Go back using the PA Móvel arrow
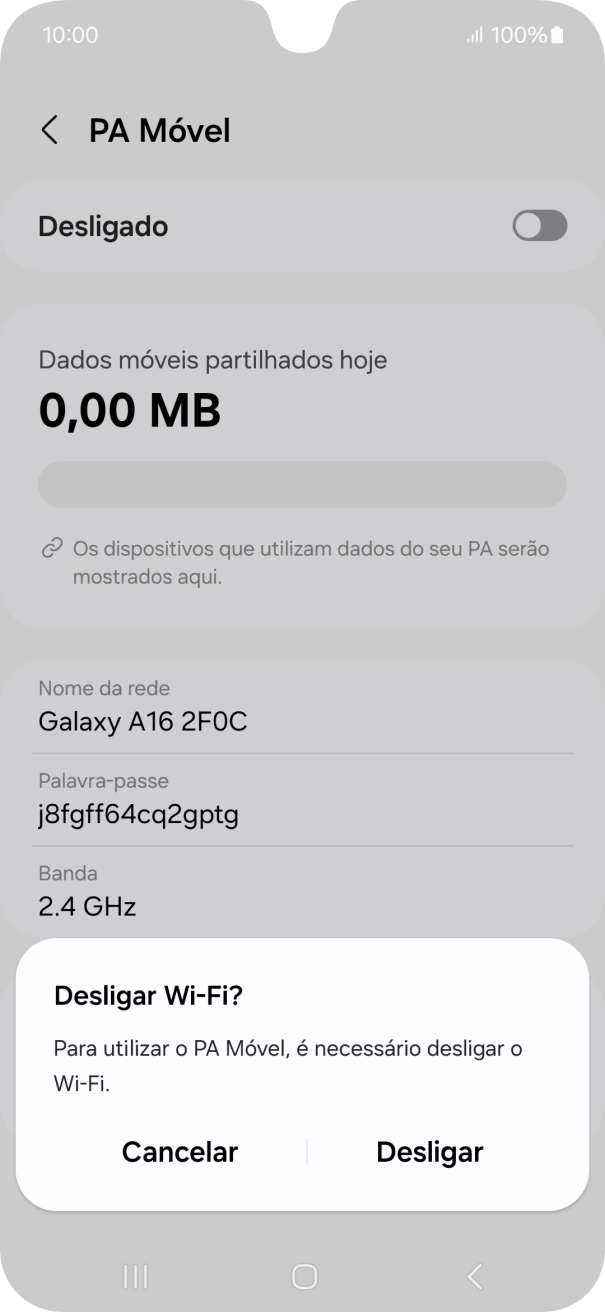Image resolution: width=605 pixels, height=1312 pixels. coord(49,130)
